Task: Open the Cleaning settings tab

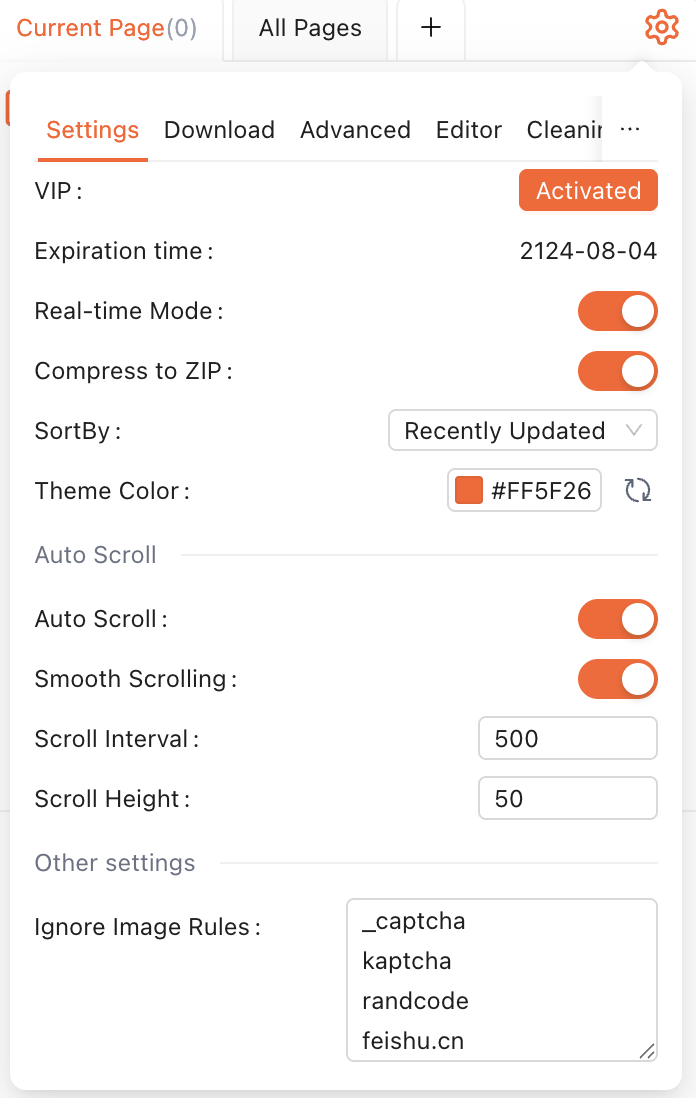Action: tap(565, 130)
